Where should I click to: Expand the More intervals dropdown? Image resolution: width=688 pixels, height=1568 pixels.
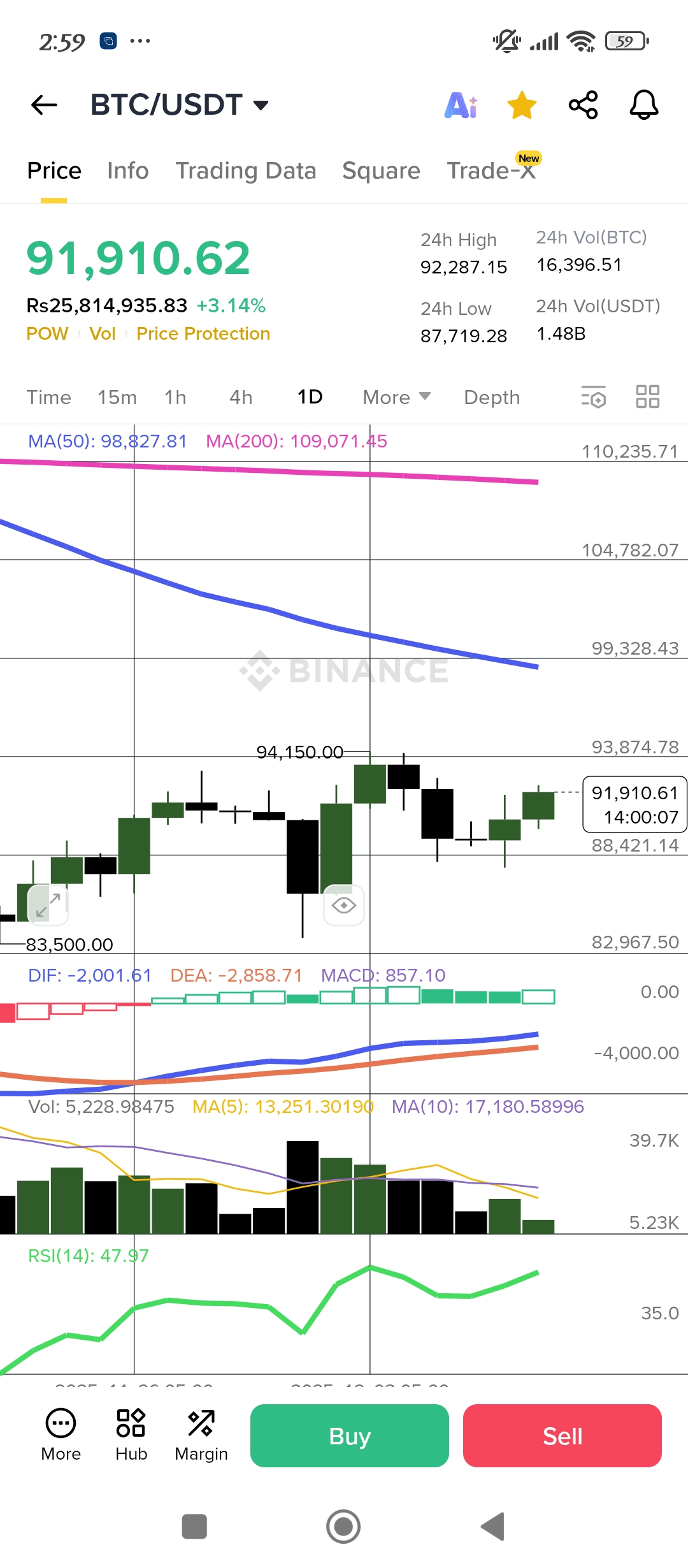point(396,397)
